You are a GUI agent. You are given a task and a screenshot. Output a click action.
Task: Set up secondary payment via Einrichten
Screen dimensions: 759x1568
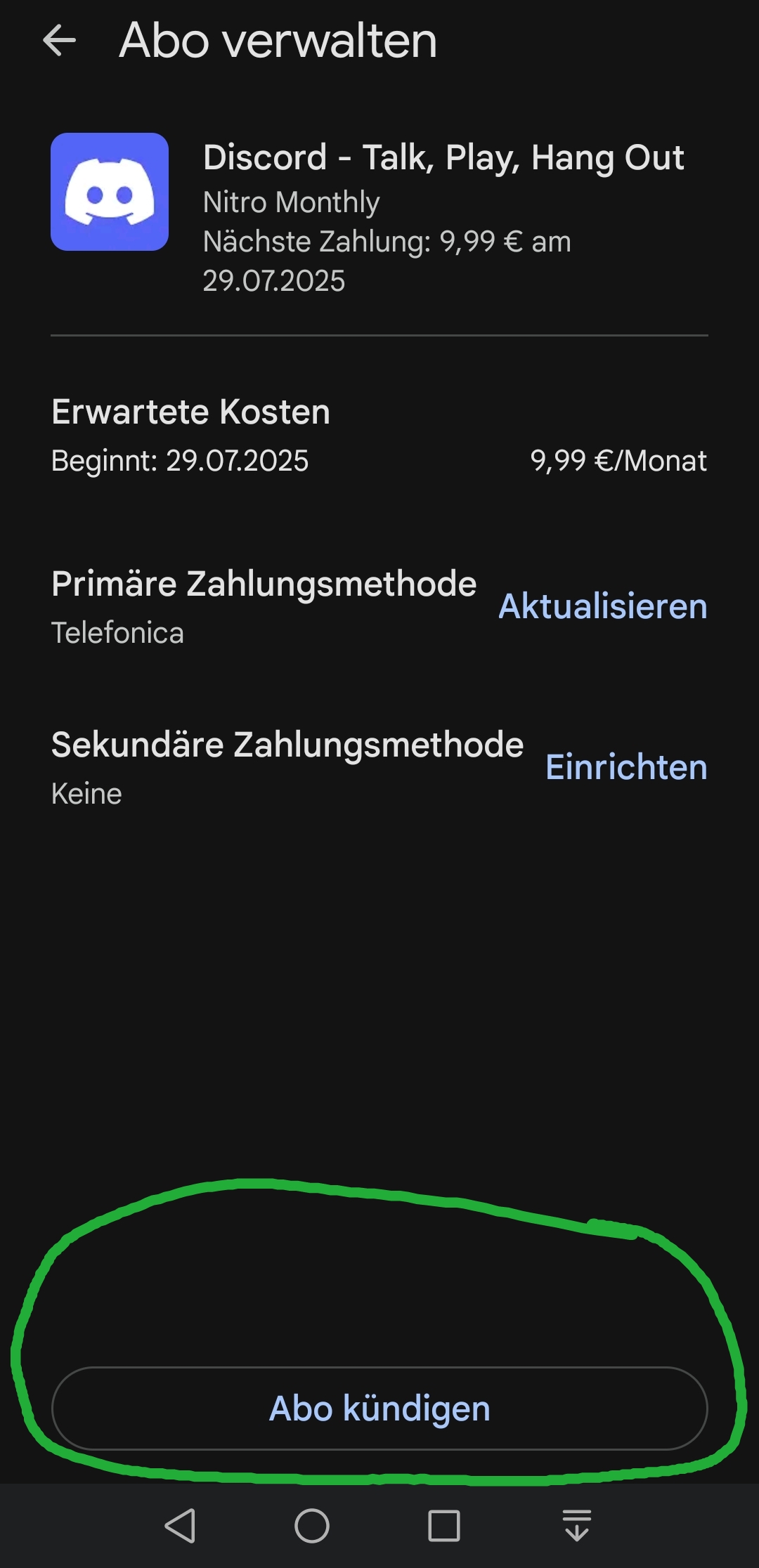pos(625,767)
